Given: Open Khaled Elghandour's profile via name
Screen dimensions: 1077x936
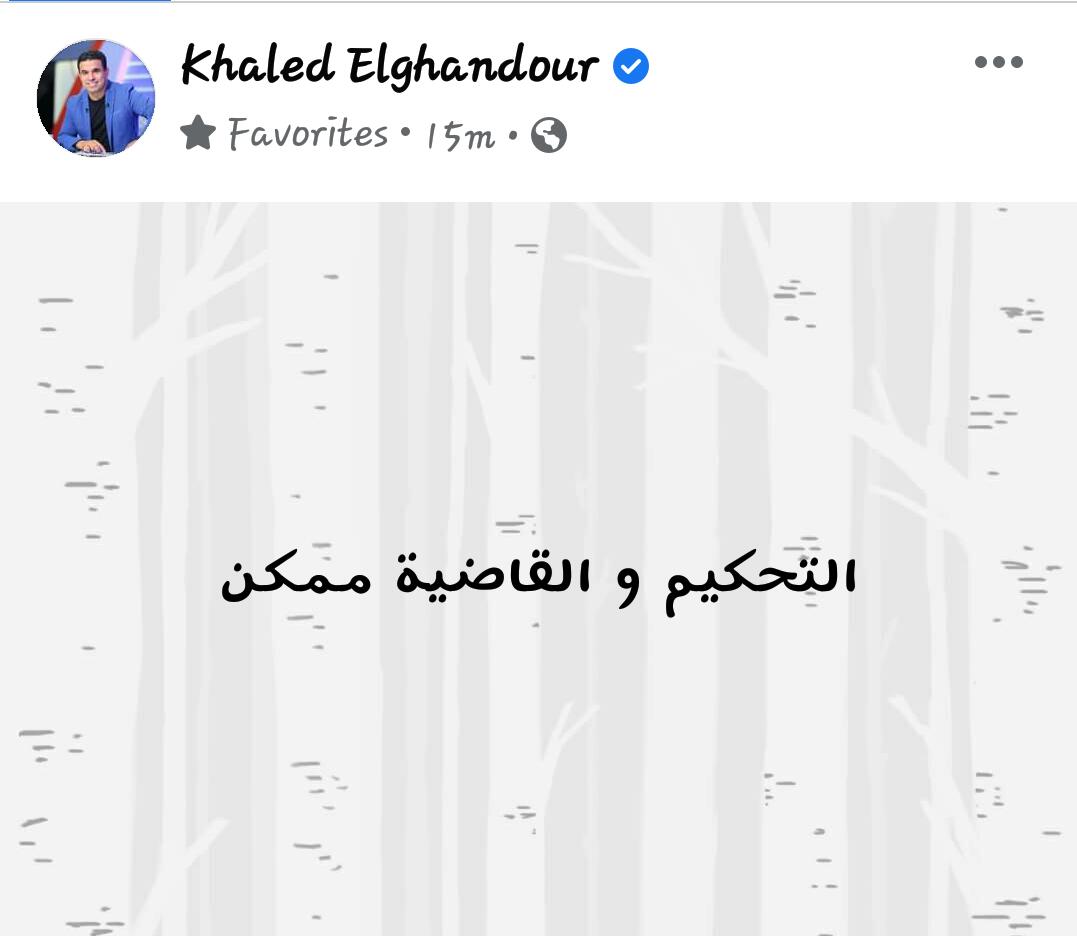Looking at the screenshot, I should [389, 66].
